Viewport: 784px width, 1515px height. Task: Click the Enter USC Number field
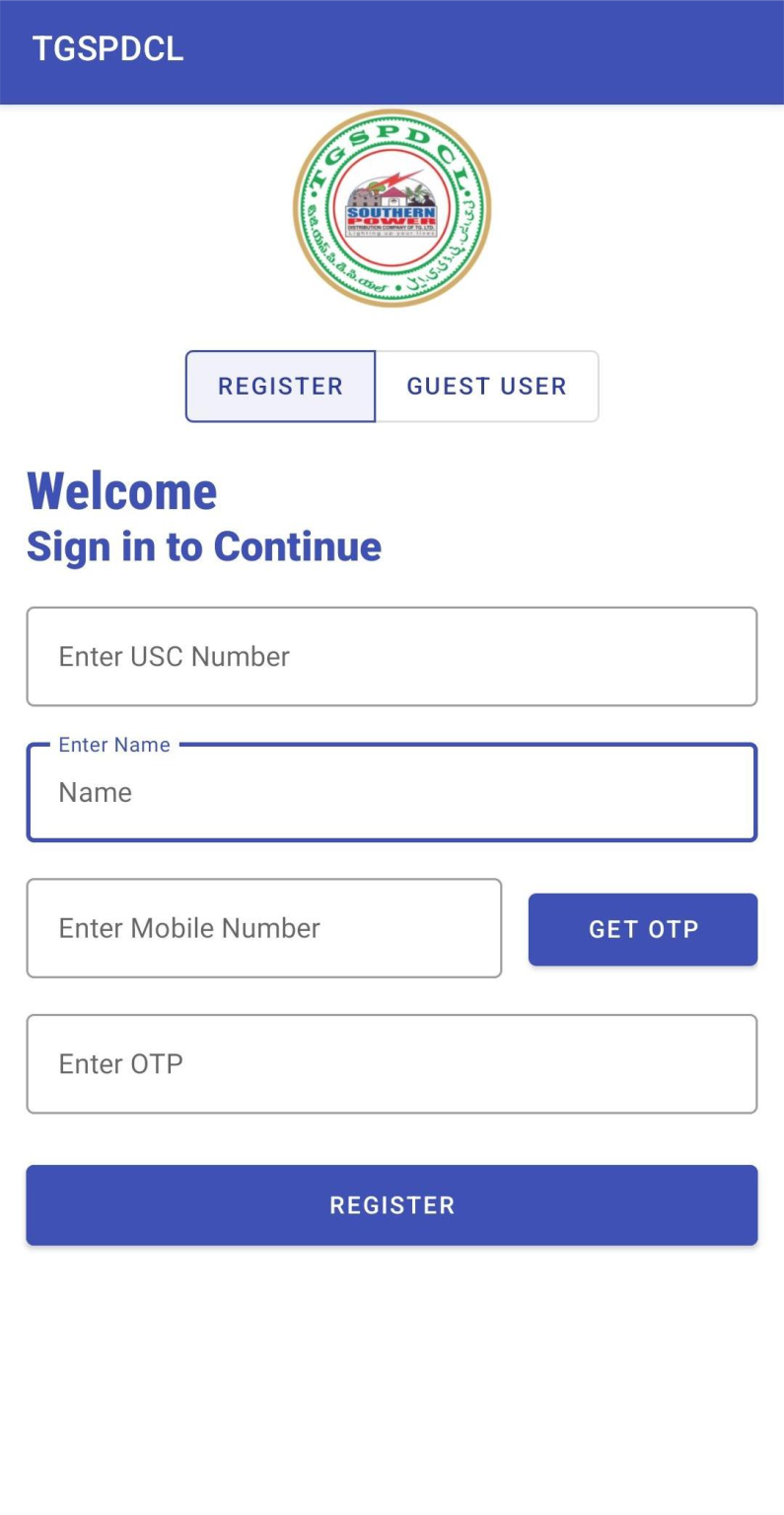pos(392,656)
